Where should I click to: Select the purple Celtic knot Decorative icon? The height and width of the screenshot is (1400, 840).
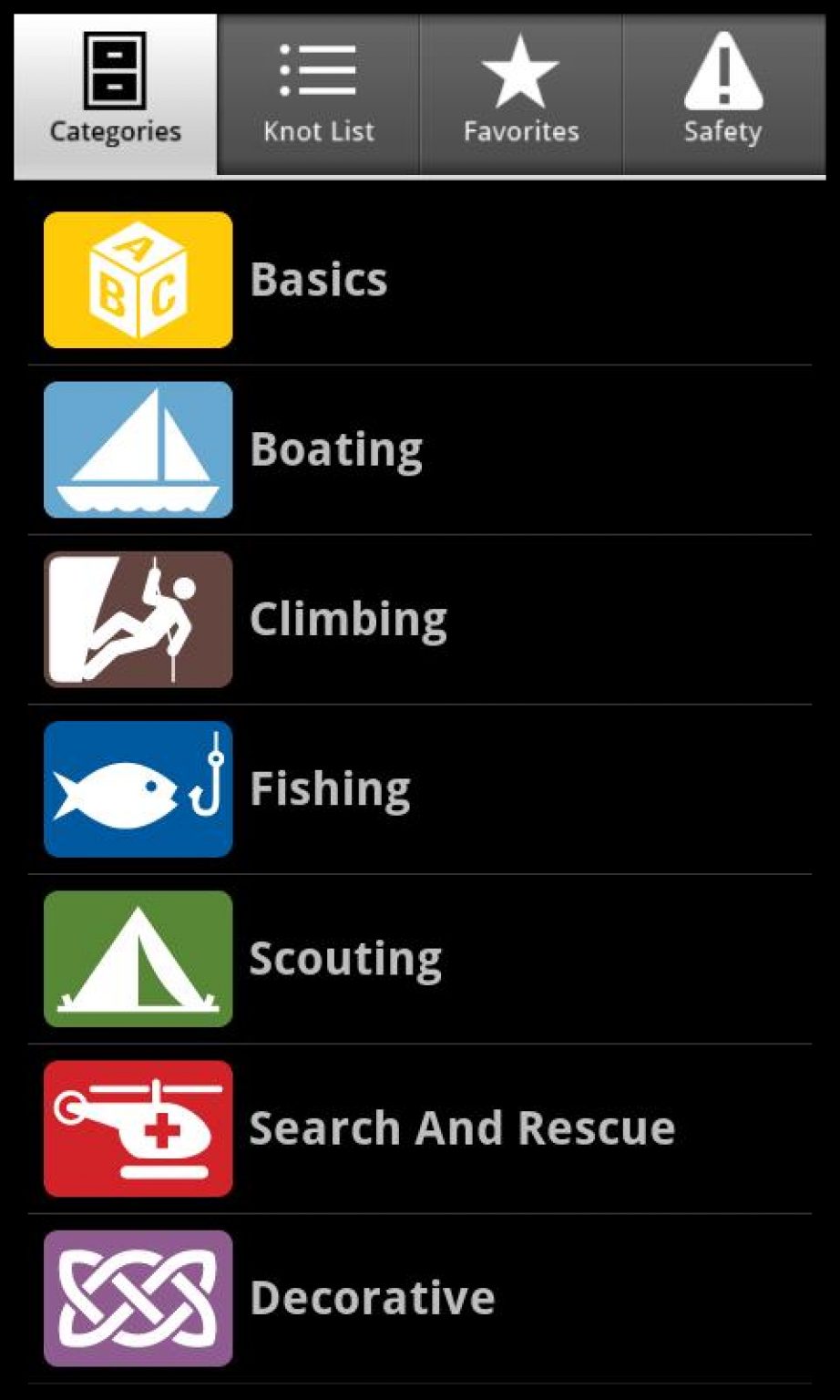point(137,1296)
